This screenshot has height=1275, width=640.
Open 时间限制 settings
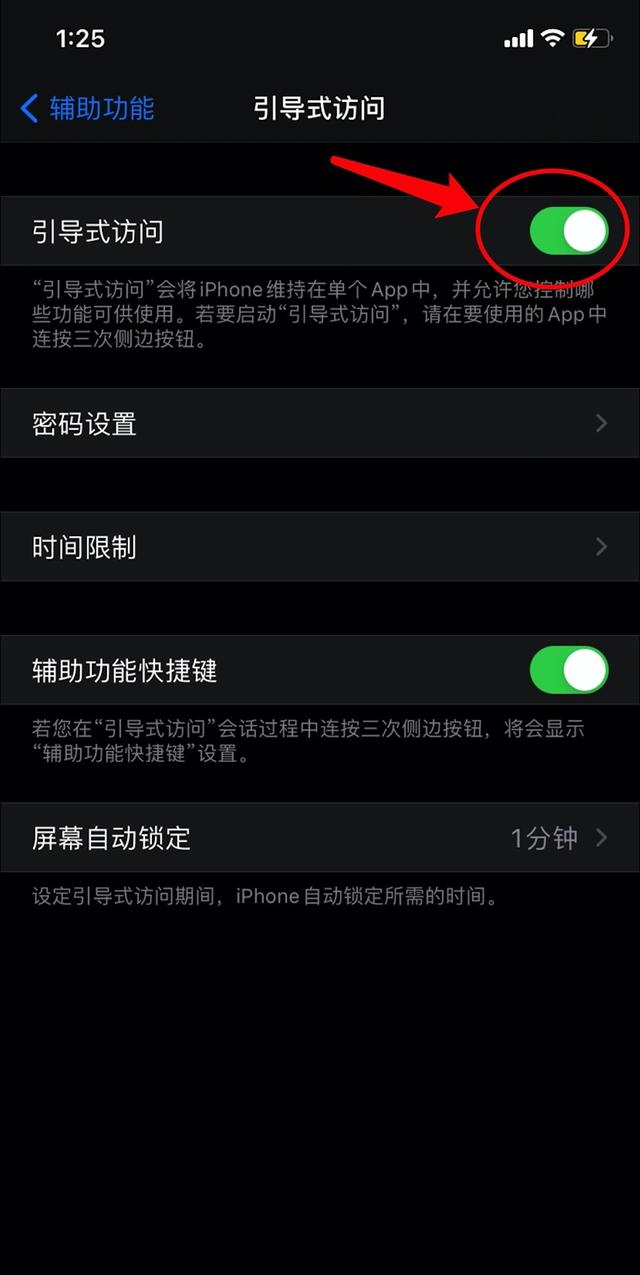coord(320,547)
